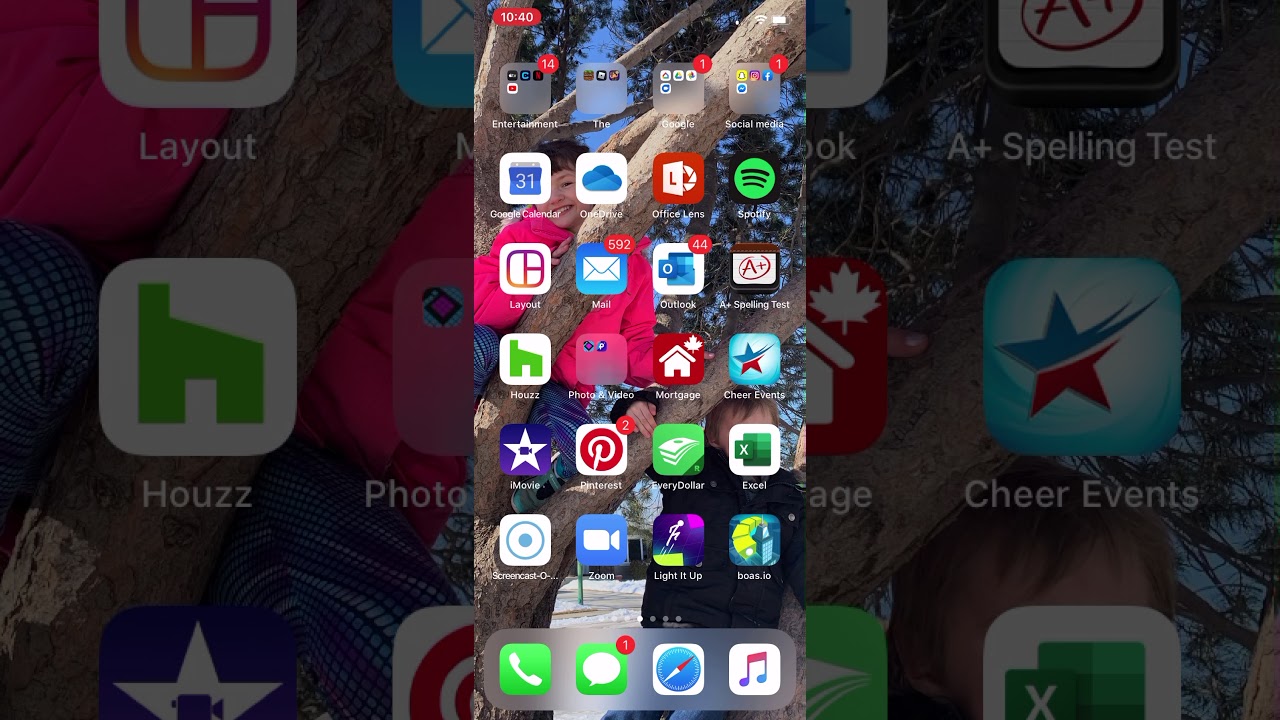Open Messages in the dock
Screen dimensions: 1280x720
tap(601, 669)
